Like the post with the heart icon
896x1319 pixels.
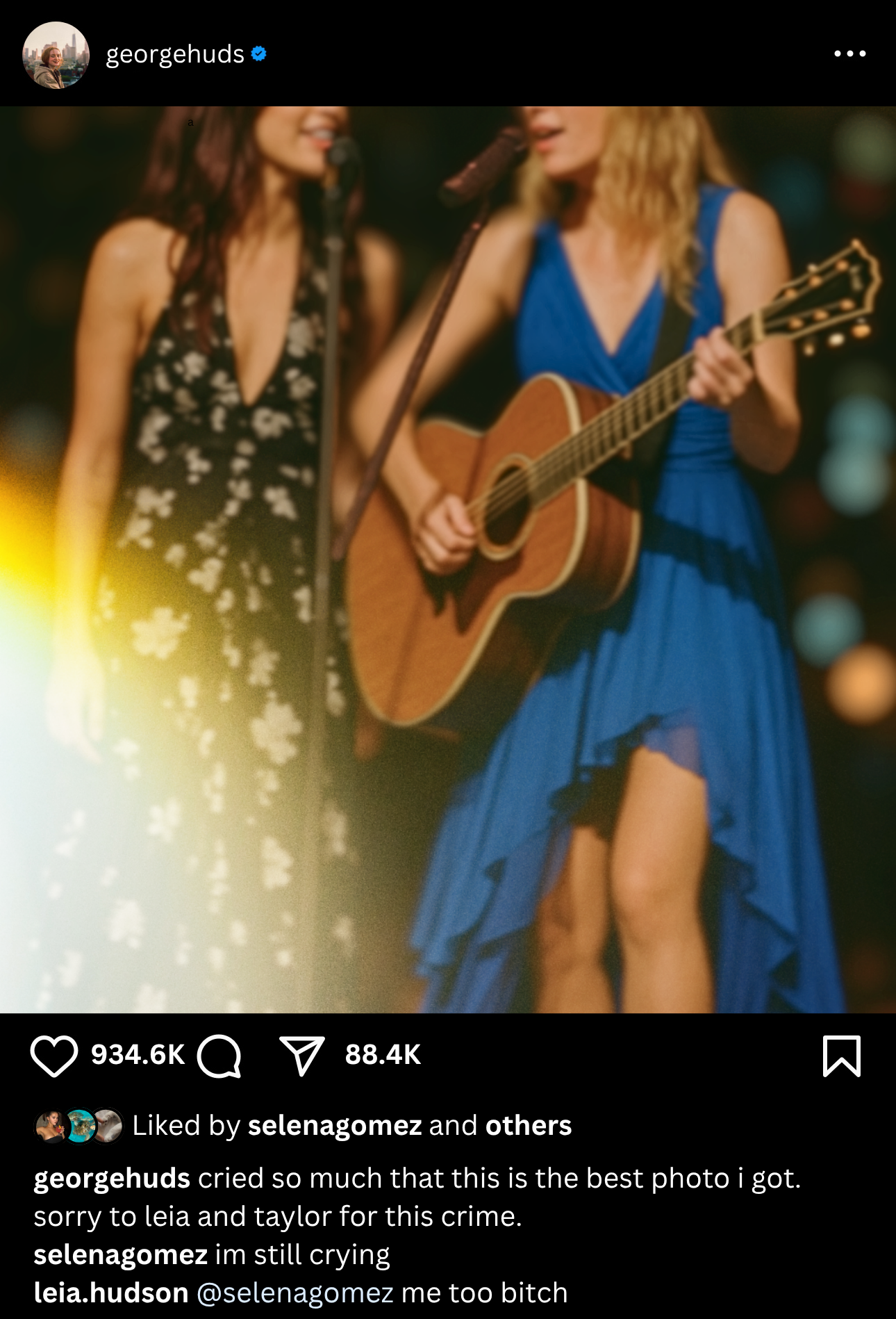coord(53,1056)
